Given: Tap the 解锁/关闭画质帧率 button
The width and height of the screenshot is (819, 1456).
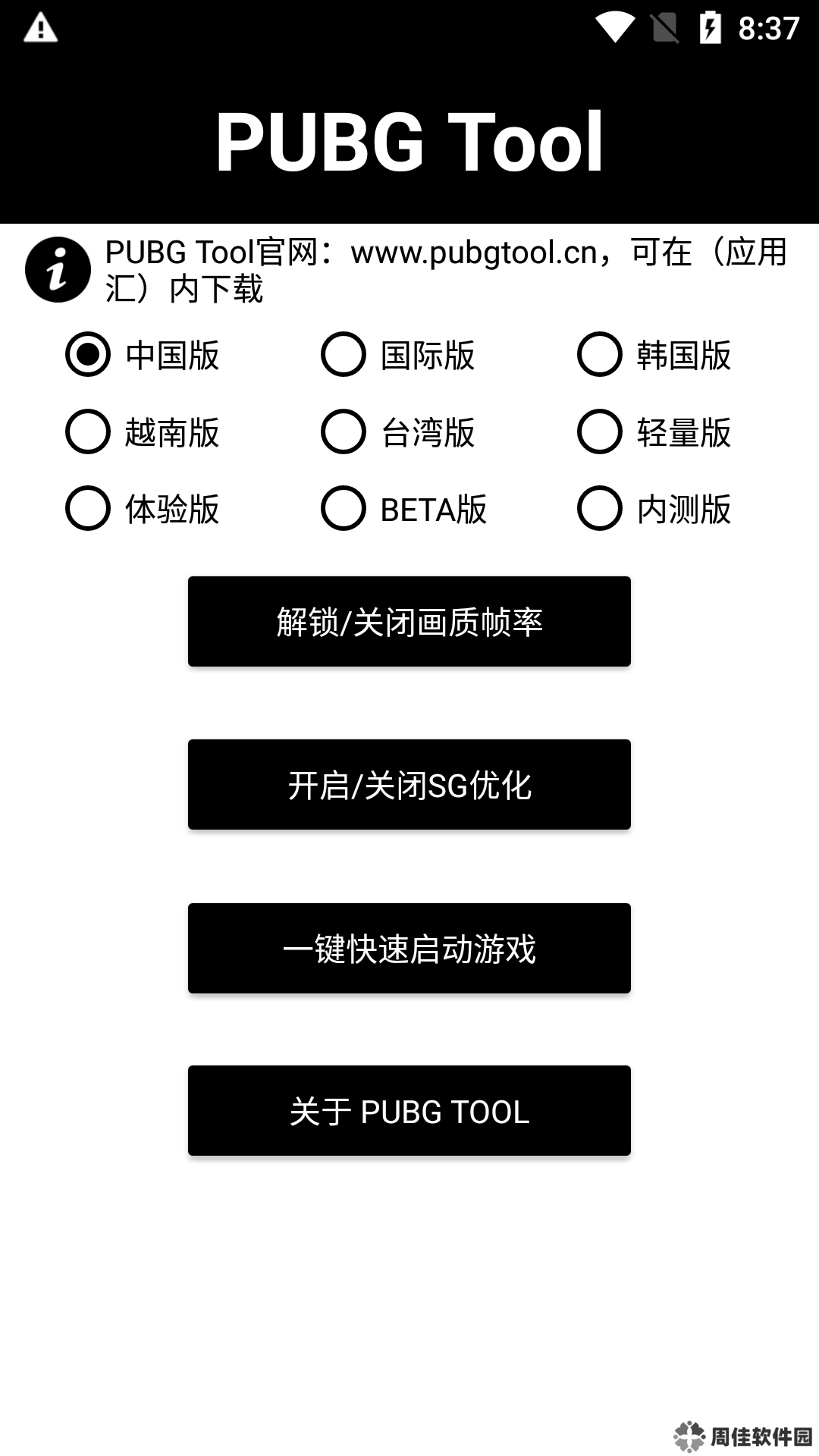Looking at the screenshot, I should 409,622.
